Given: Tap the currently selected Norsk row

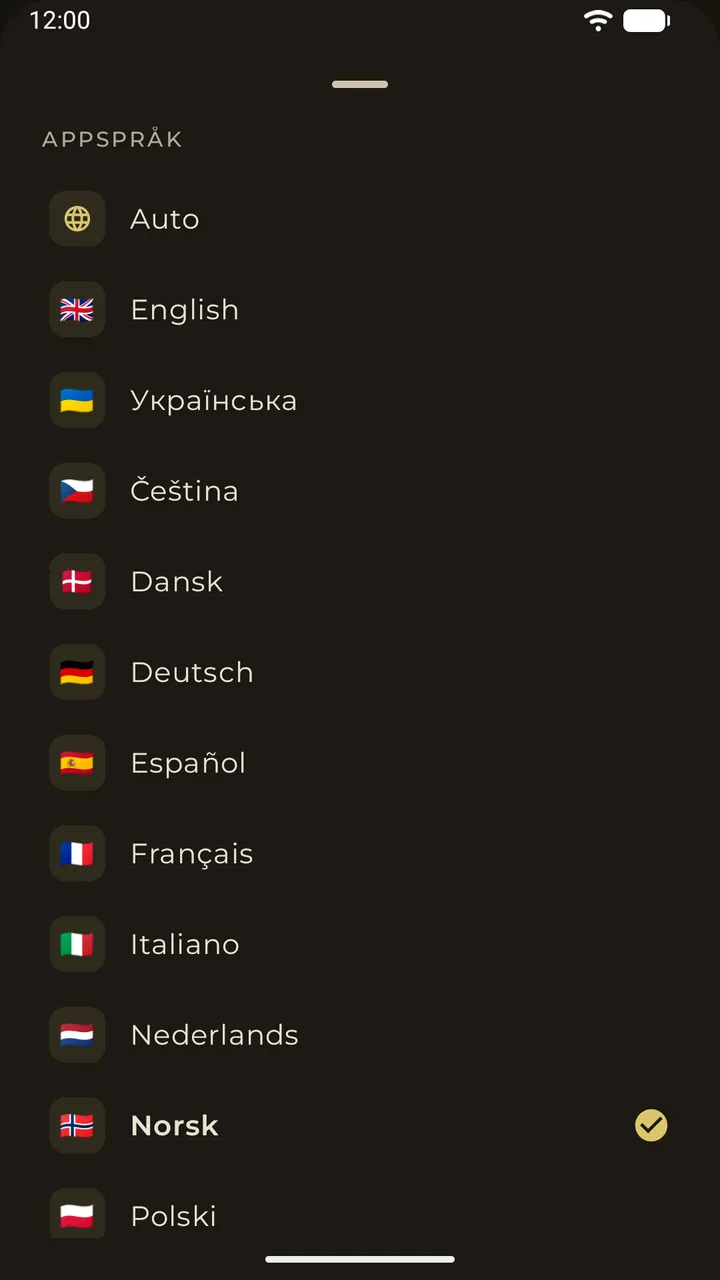Looking at the screenshot, I should [360, 1126].
